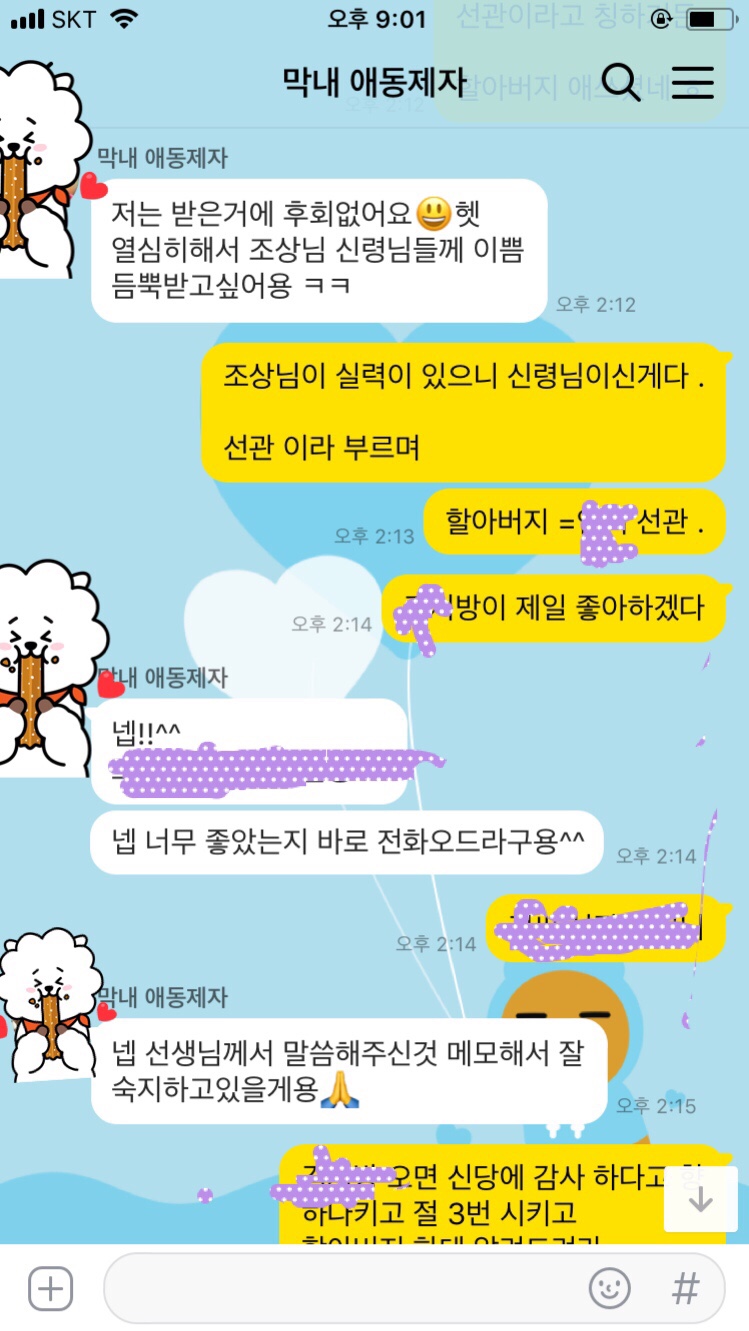Viewport: 749px width, 1331px height.
Task: Open the emoticon picker
Action: [x=609, y=1288]
